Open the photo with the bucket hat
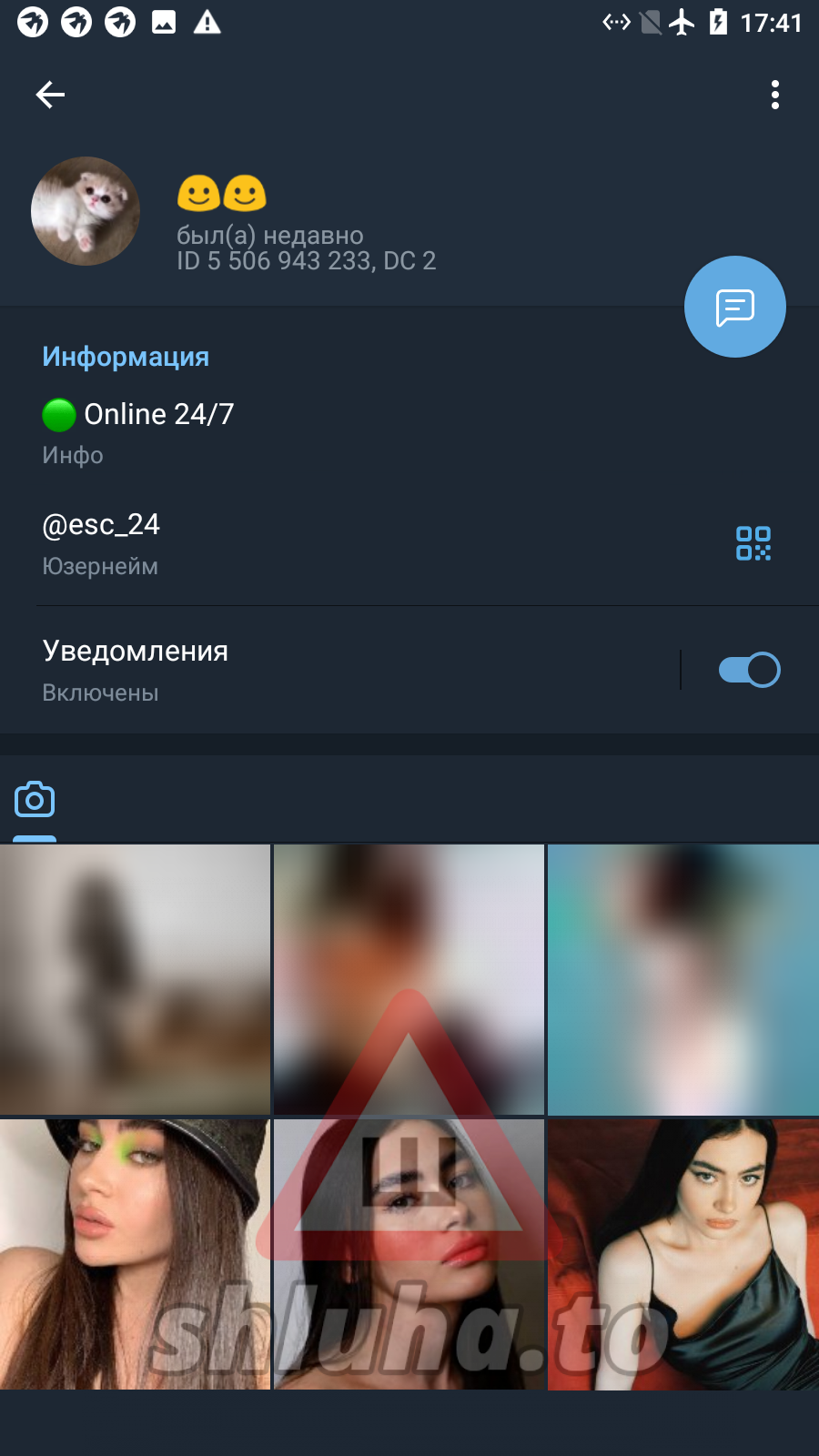Image resolution: width=819 pixels, height=1456 pixels. pyautogui.click(x=135, y=1254)
